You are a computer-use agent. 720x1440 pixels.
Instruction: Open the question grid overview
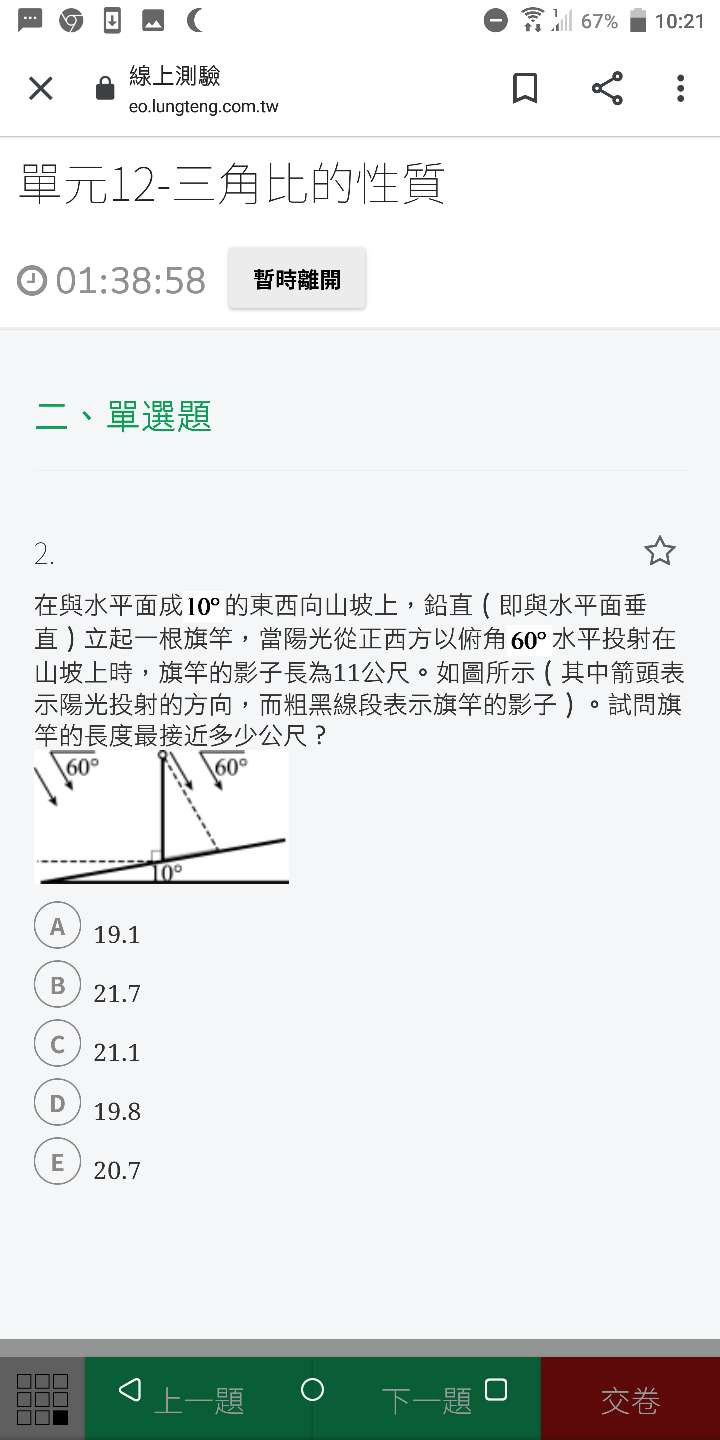42,1398
